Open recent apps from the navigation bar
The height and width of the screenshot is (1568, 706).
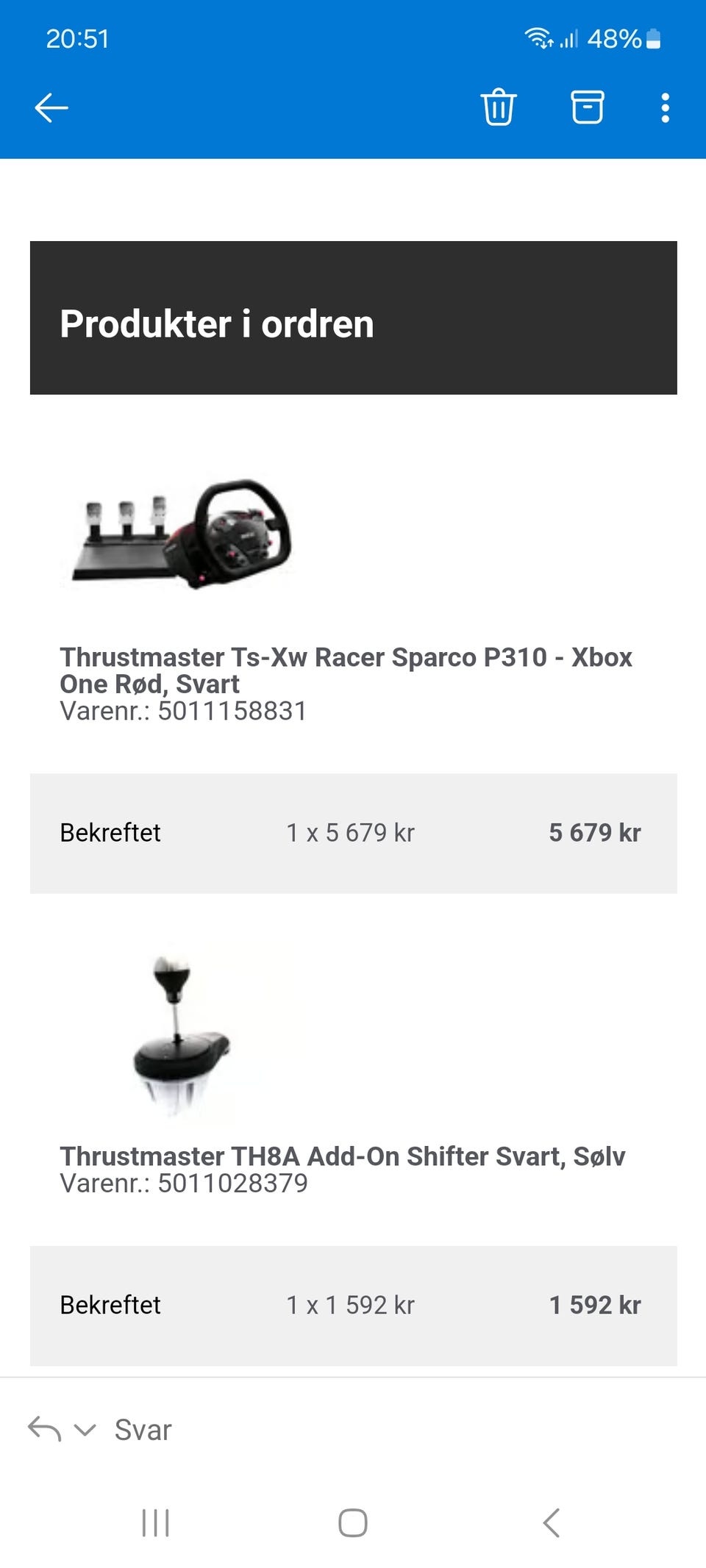(155, 1522)
